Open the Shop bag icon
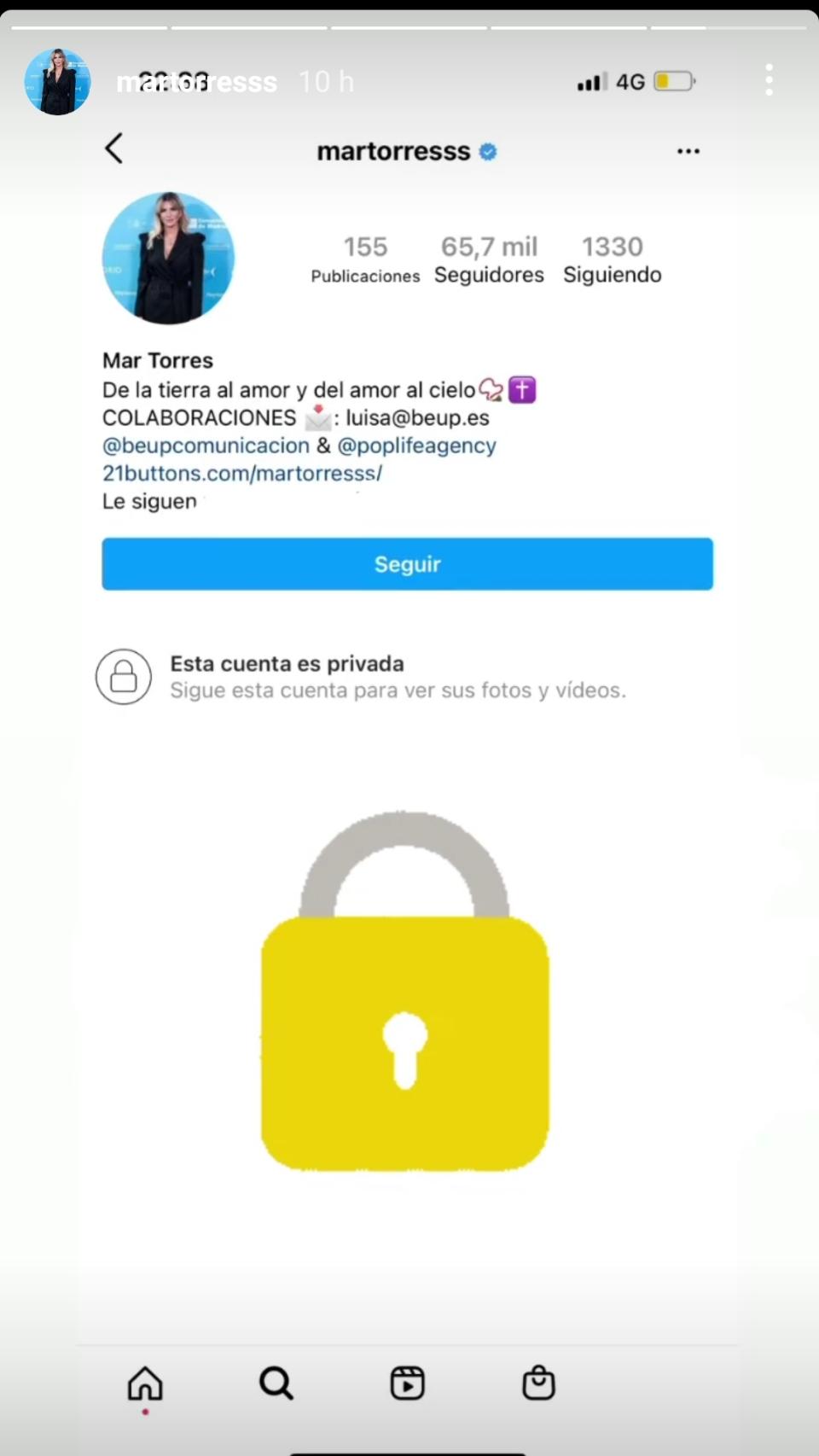Viewport: 819px width, 1456px height. point(538,1383)
